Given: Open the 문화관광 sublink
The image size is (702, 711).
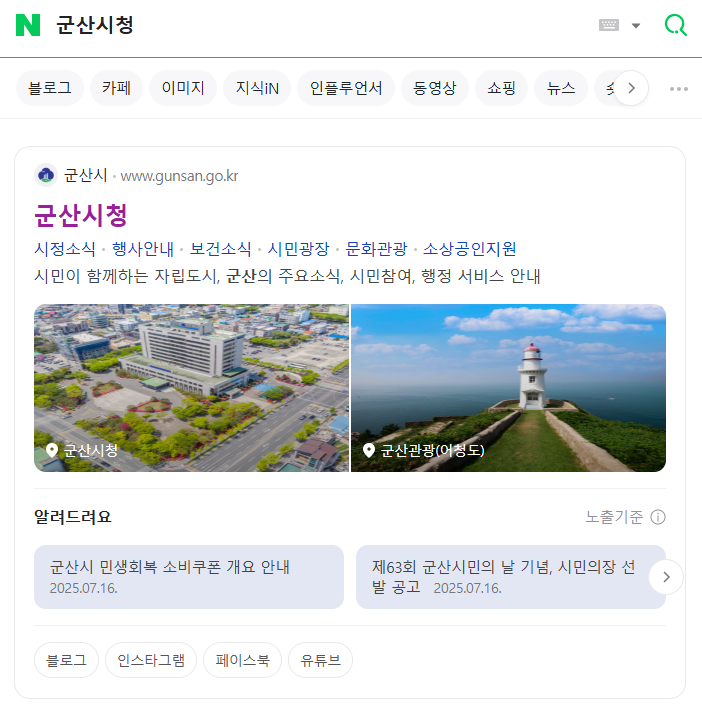Looking at the screenshot, I should 376,248.
